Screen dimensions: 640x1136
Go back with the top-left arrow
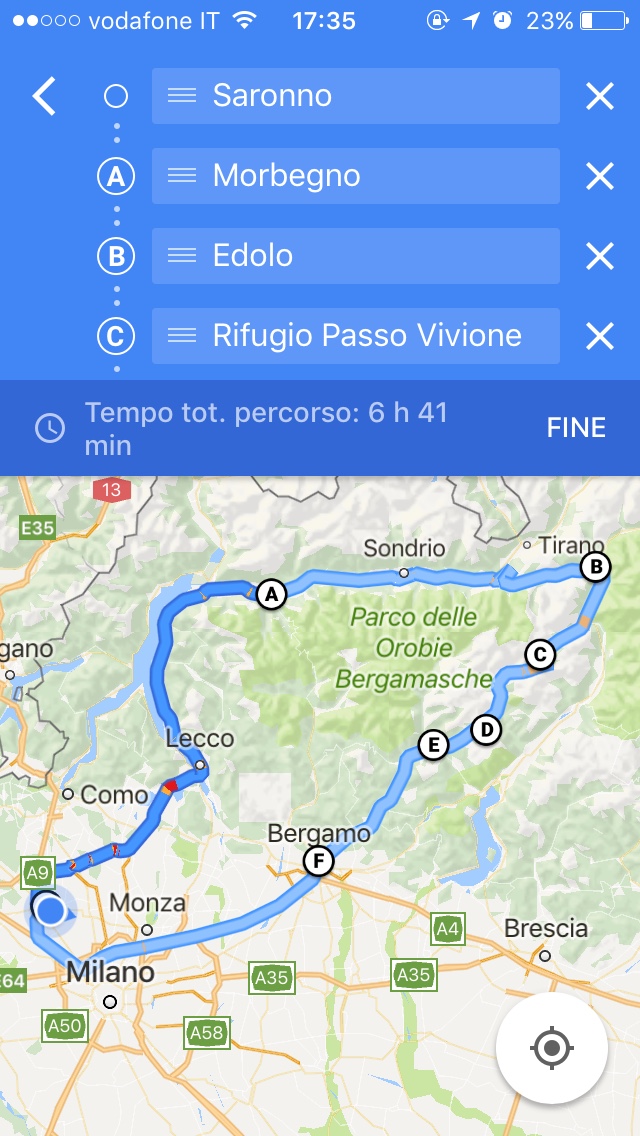coord(44,96)
